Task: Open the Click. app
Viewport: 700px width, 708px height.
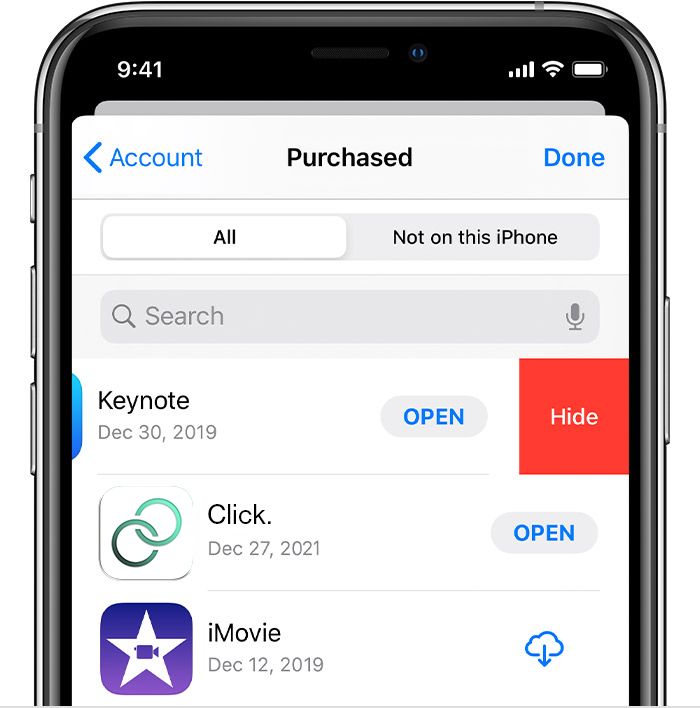Action: pos(544,533)
